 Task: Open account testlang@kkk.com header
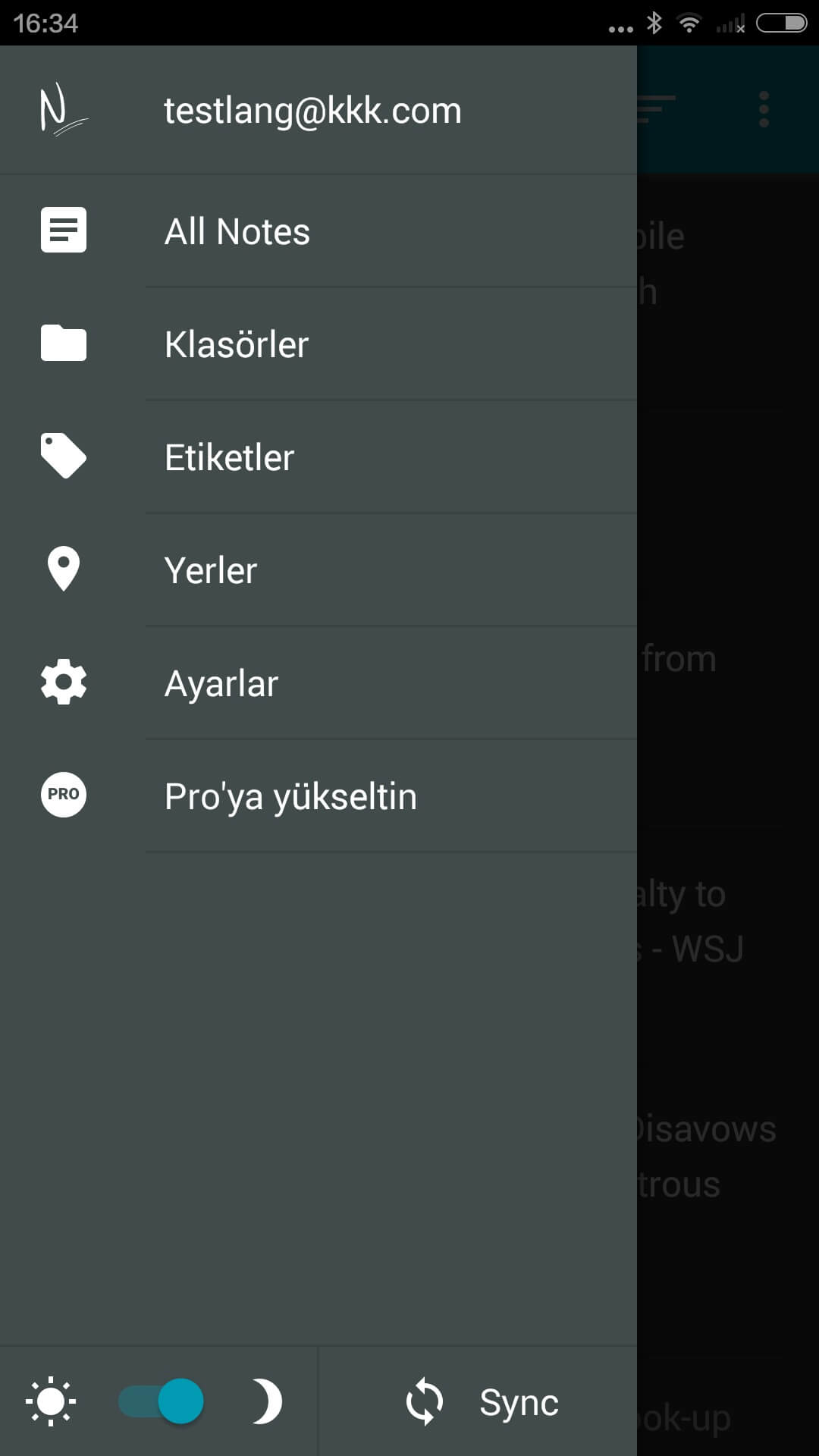click(312, 111)
